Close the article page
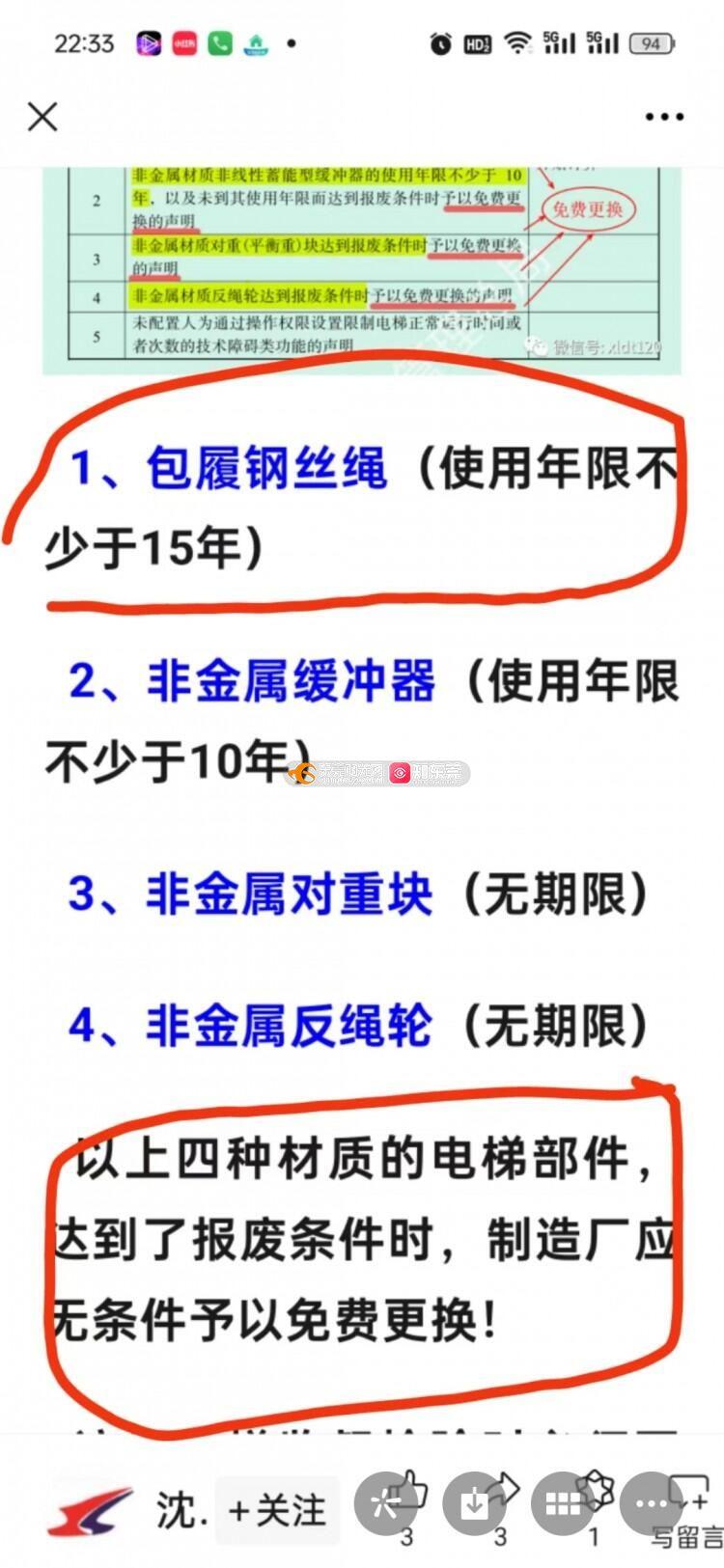724x1568 pixels. point(42,118)
